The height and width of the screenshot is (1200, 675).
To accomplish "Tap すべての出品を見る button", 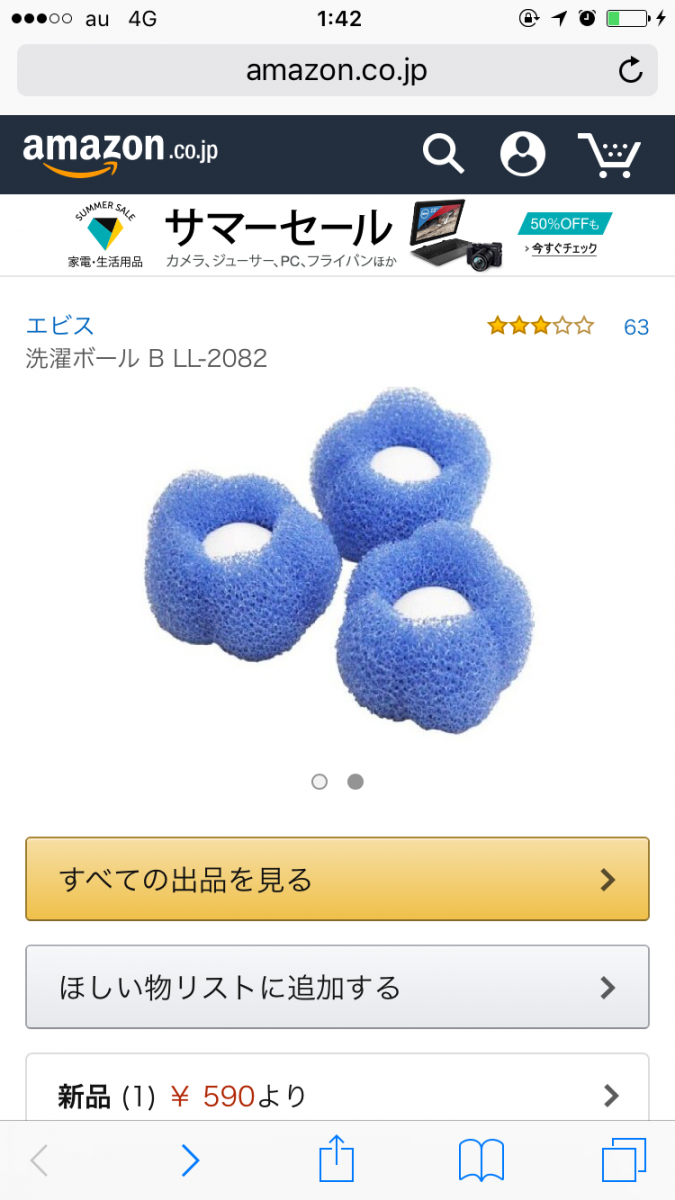I will (337, 879).
